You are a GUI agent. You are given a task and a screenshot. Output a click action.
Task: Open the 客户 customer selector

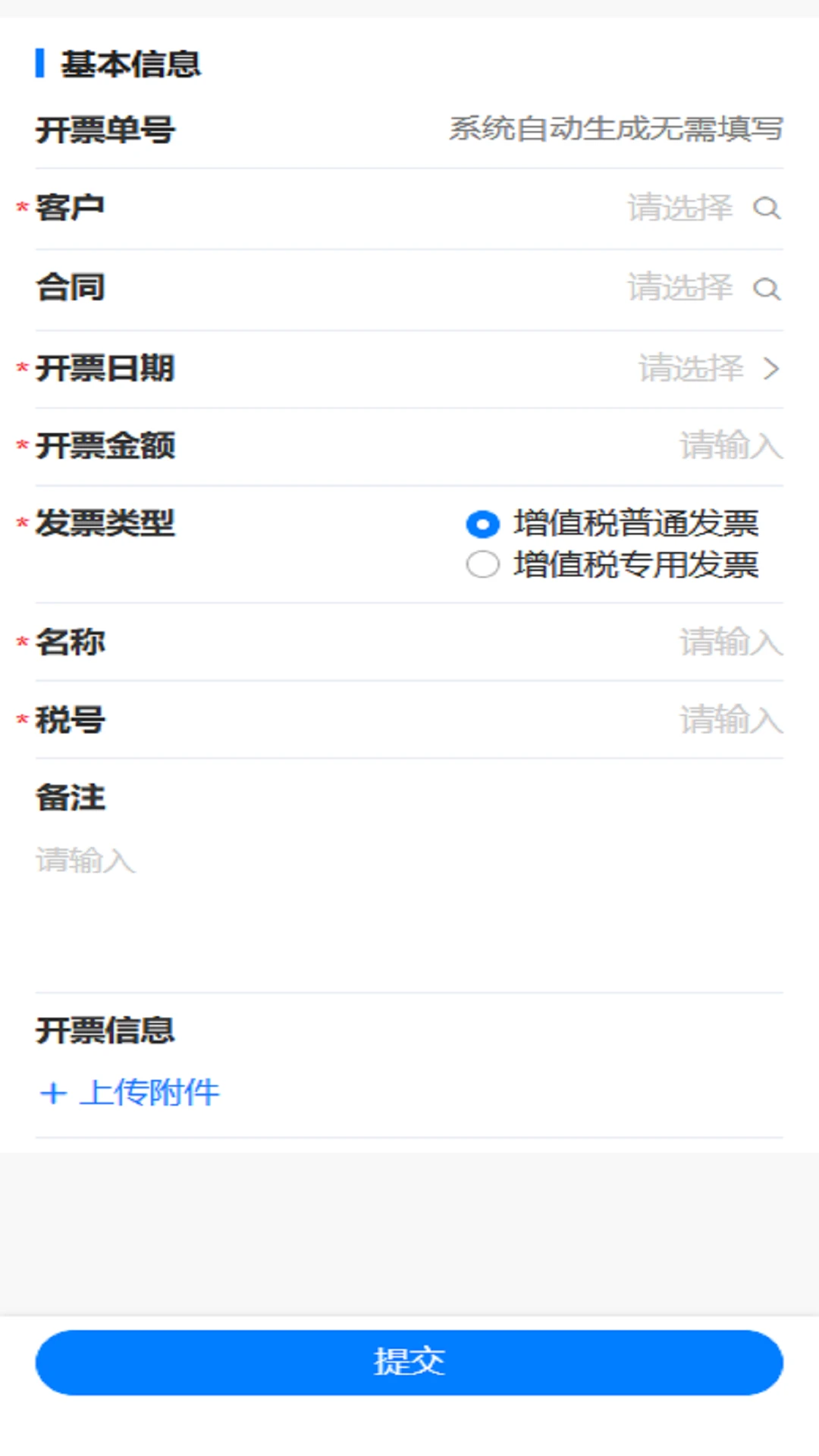409,208
